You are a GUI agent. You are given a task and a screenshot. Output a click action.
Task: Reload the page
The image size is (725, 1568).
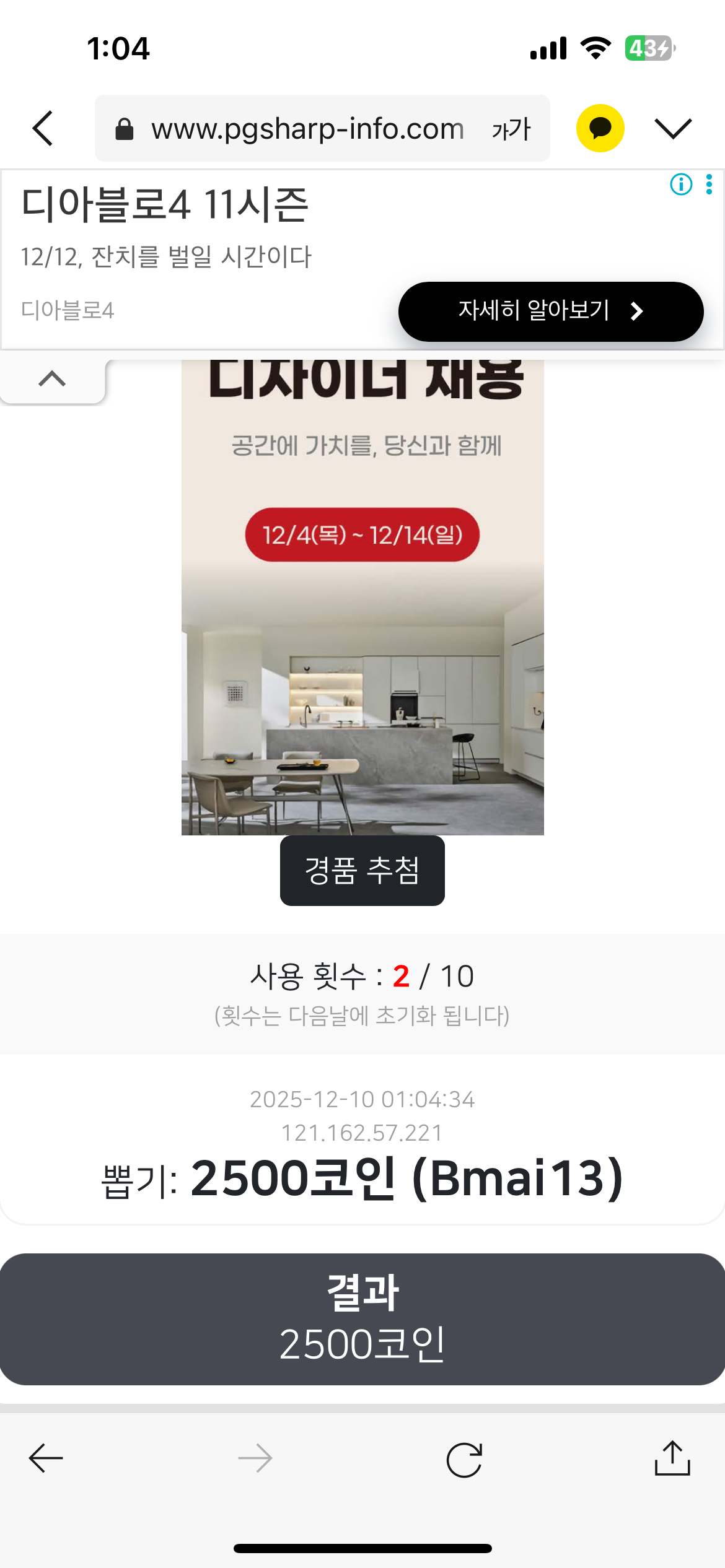pos(464,1459)
